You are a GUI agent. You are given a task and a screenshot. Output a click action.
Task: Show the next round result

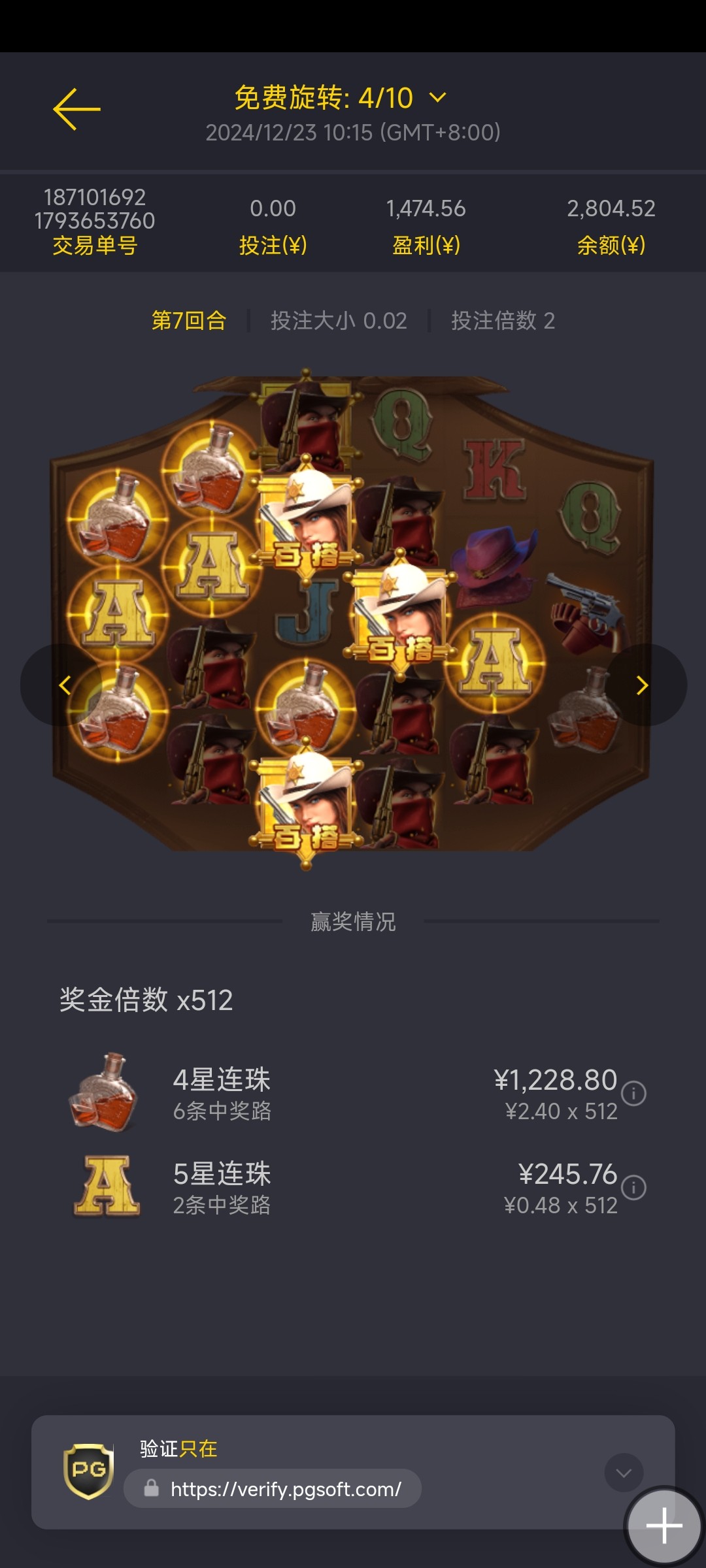(643, 685)
